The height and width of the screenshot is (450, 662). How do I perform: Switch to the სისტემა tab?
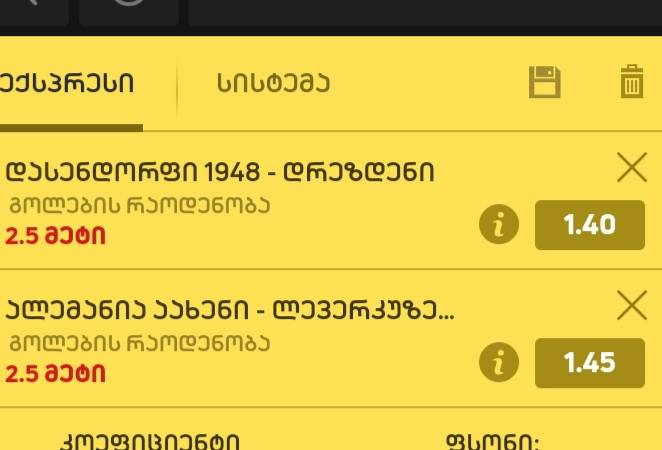[x=273, y=84]
